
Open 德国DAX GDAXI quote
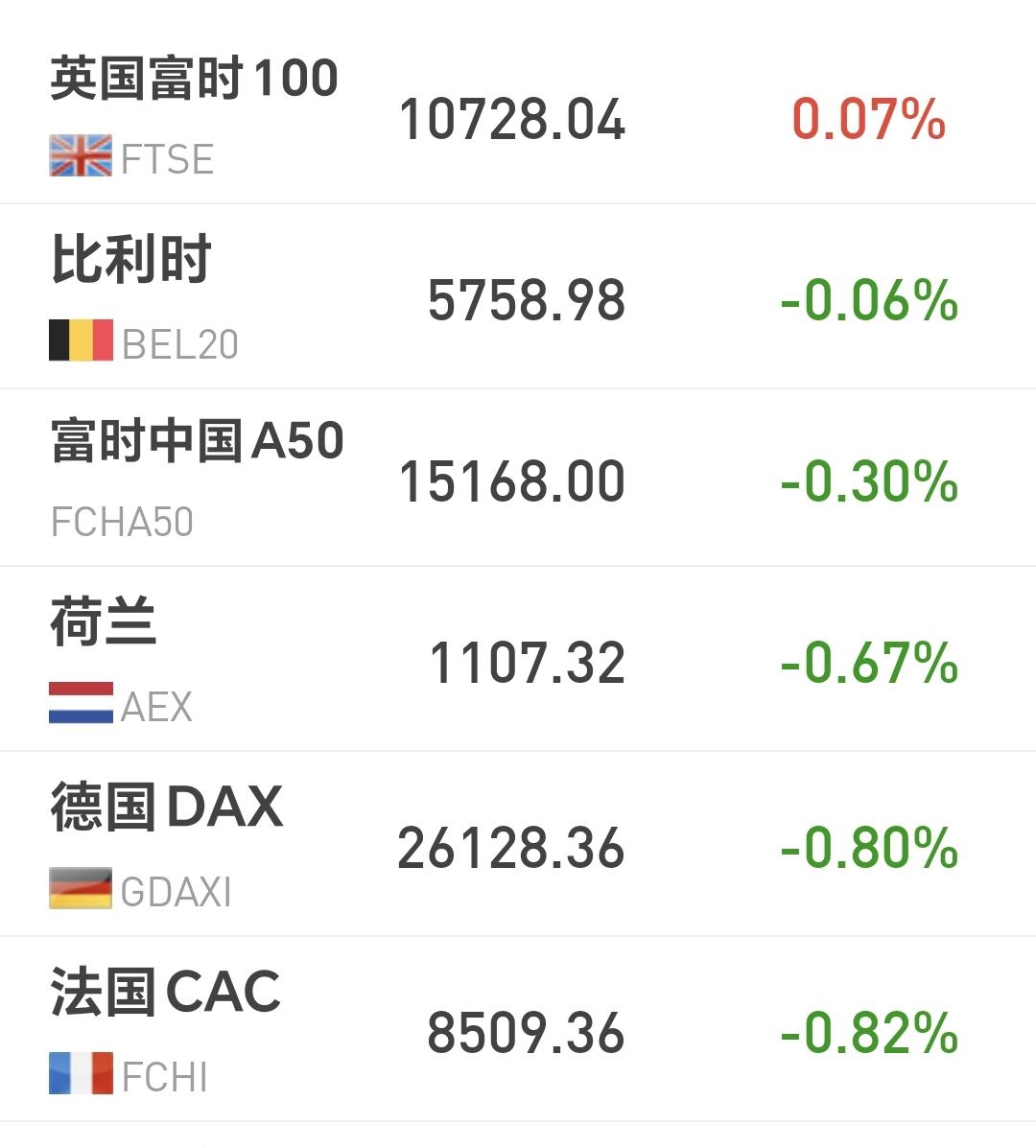[518, 843]
